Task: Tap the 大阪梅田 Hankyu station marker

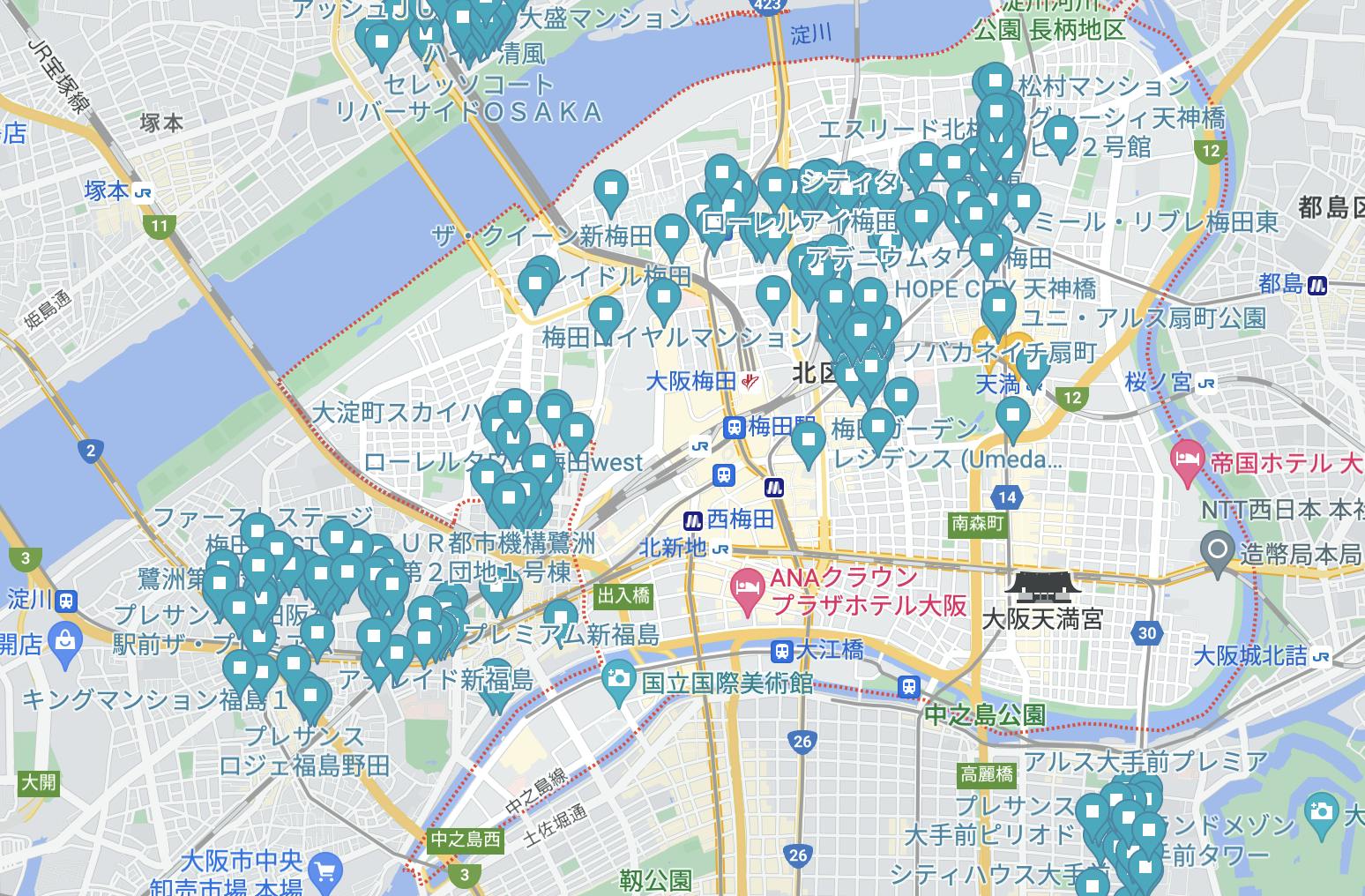Action: [750, 381]
